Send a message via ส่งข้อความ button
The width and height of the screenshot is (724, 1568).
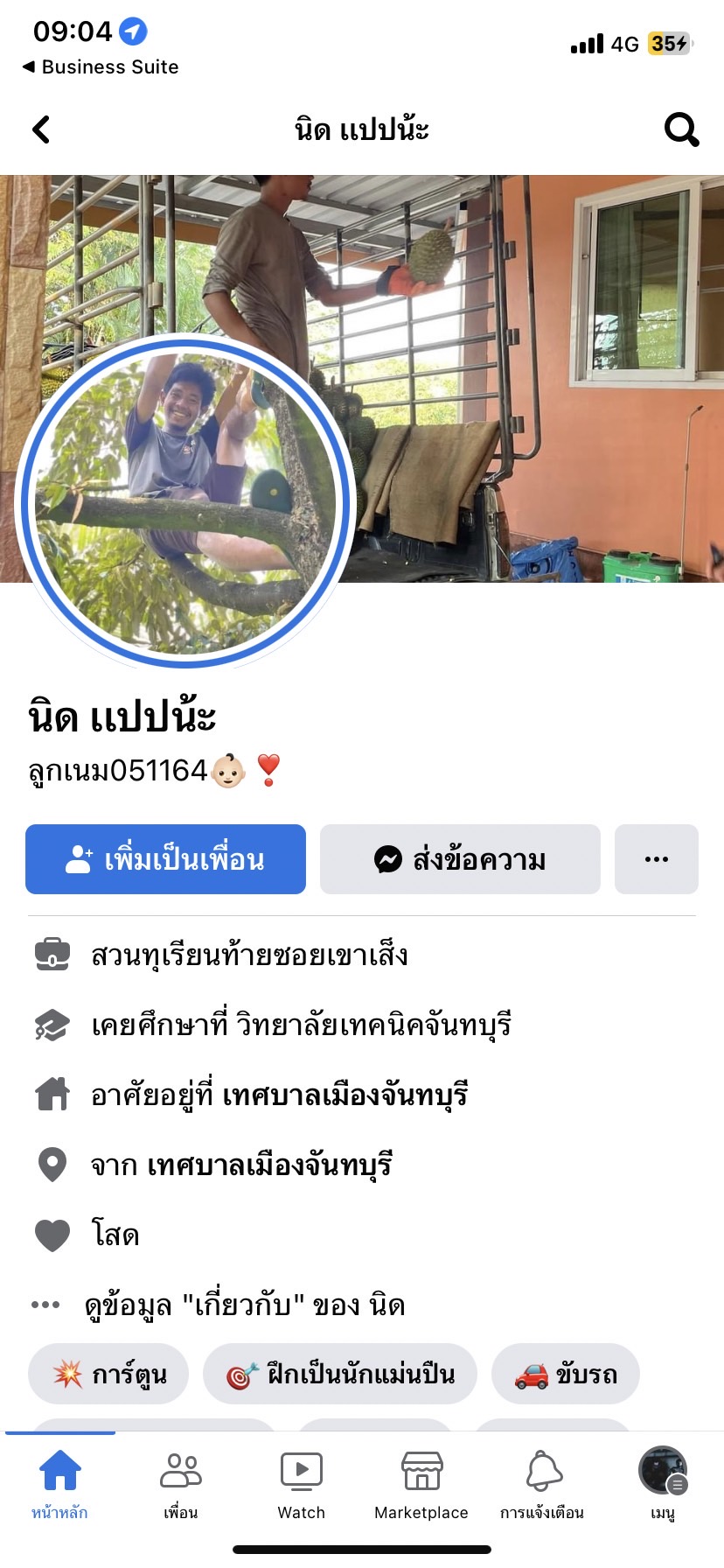pyautogui.click(x=460, y=859)
